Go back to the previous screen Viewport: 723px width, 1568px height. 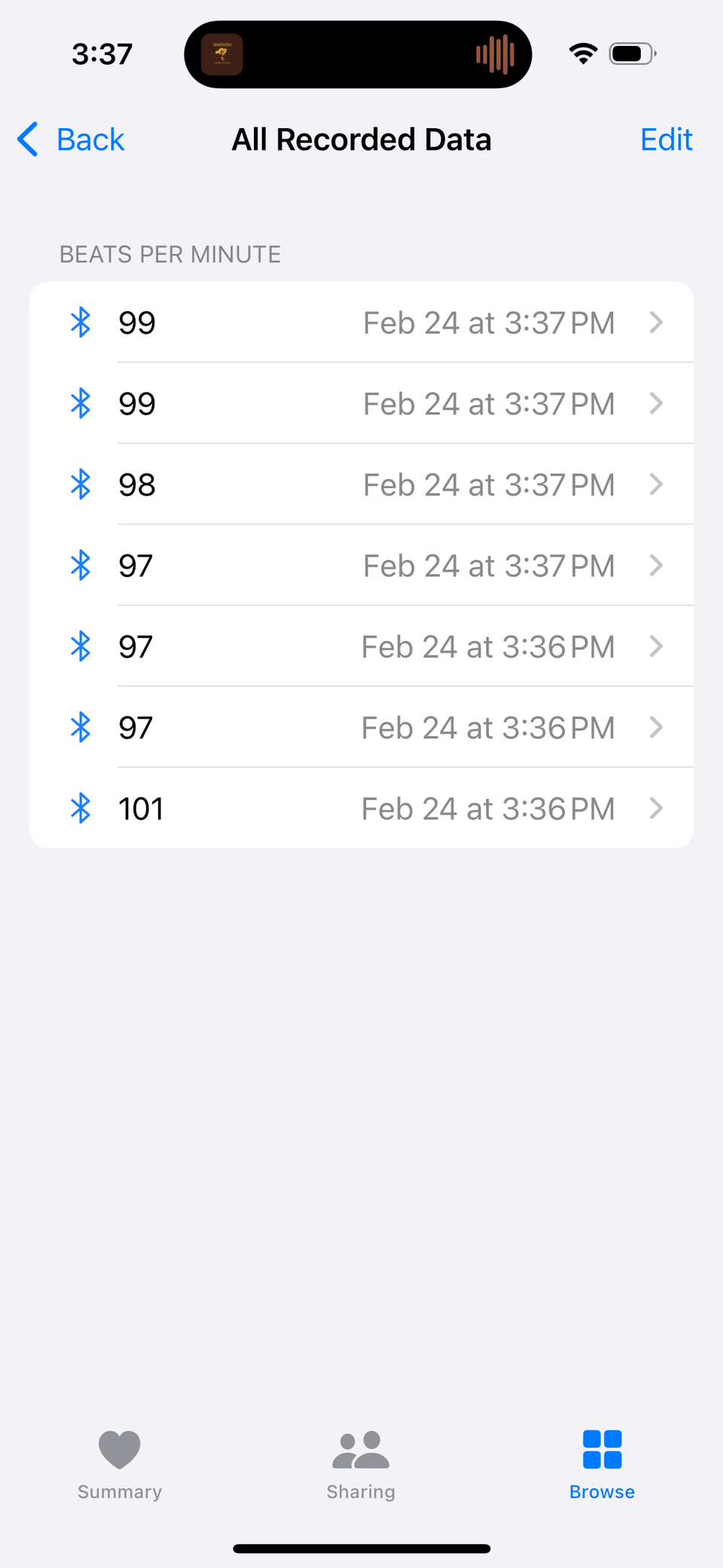(72, 139)
